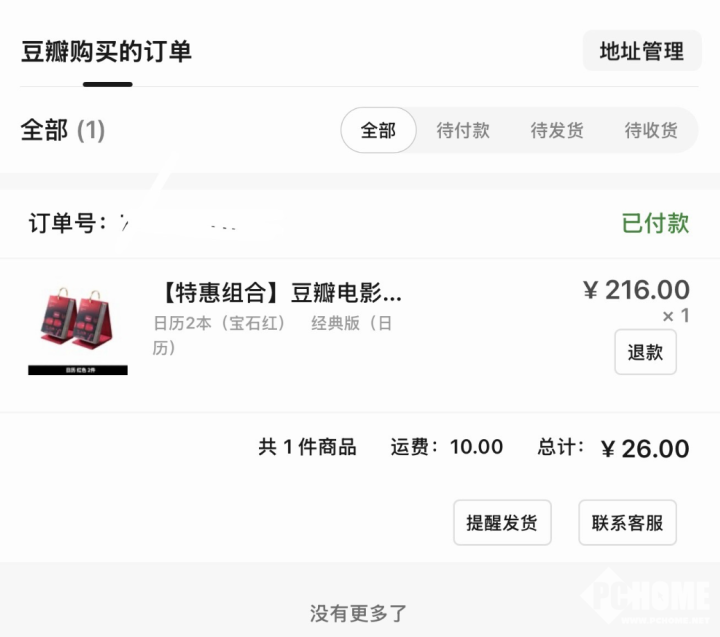Select the 全部 filter tab
The width and height of the screenshot is (720, 637).
378,130
